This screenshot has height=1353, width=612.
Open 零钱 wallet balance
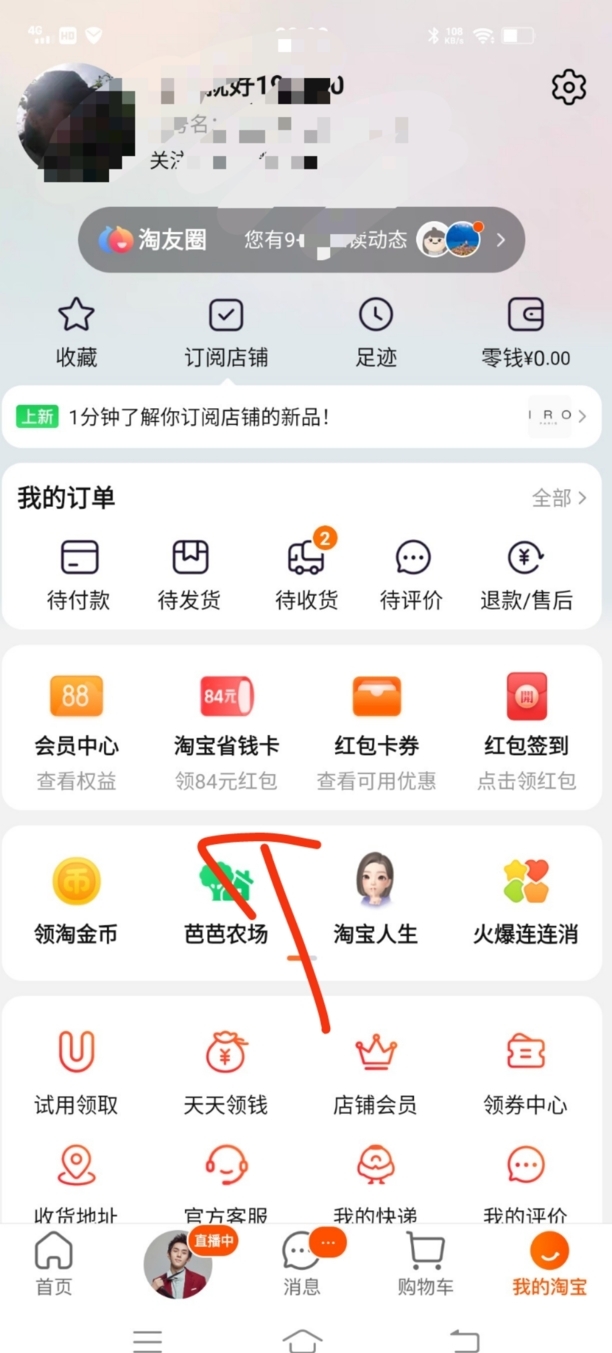(x=525, y=332)
